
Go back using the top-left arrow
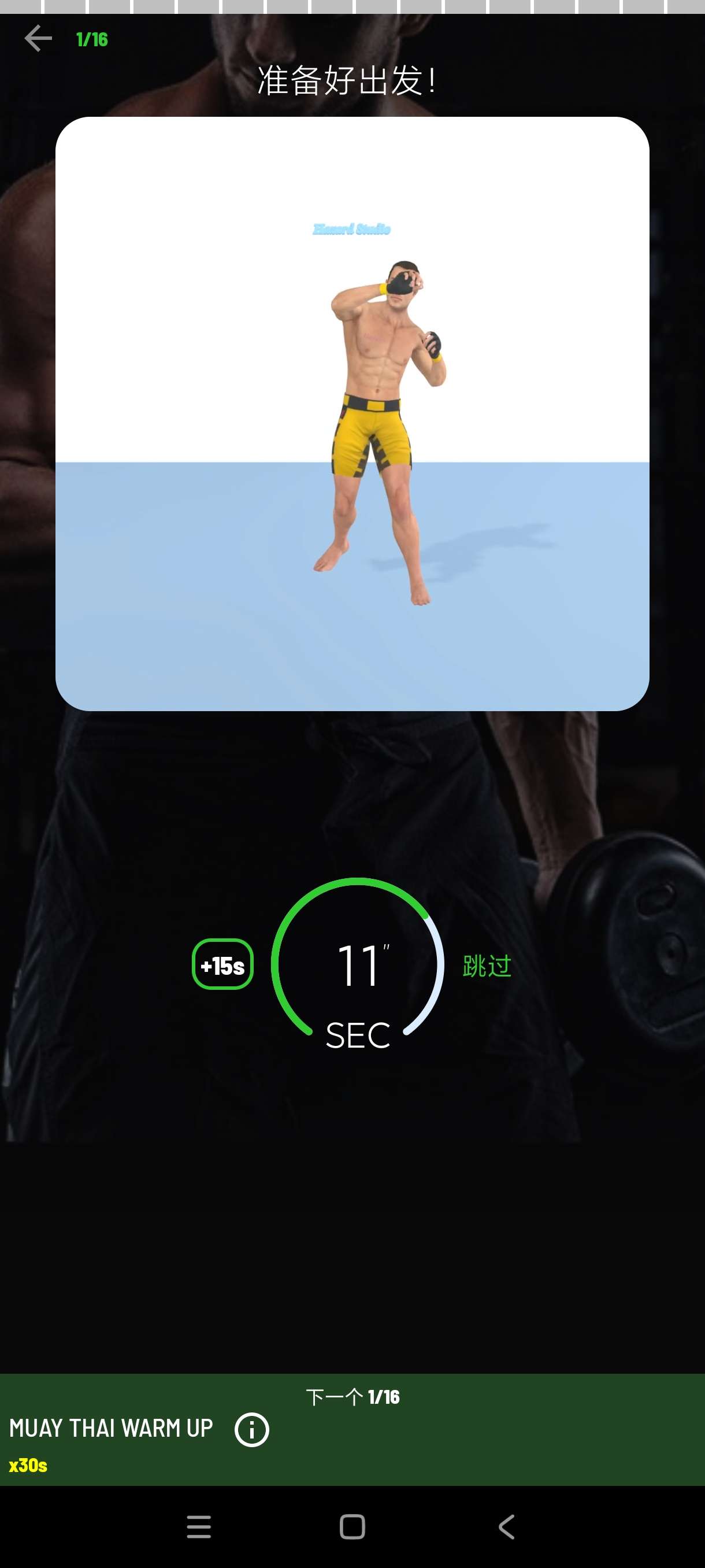point(38,39)
